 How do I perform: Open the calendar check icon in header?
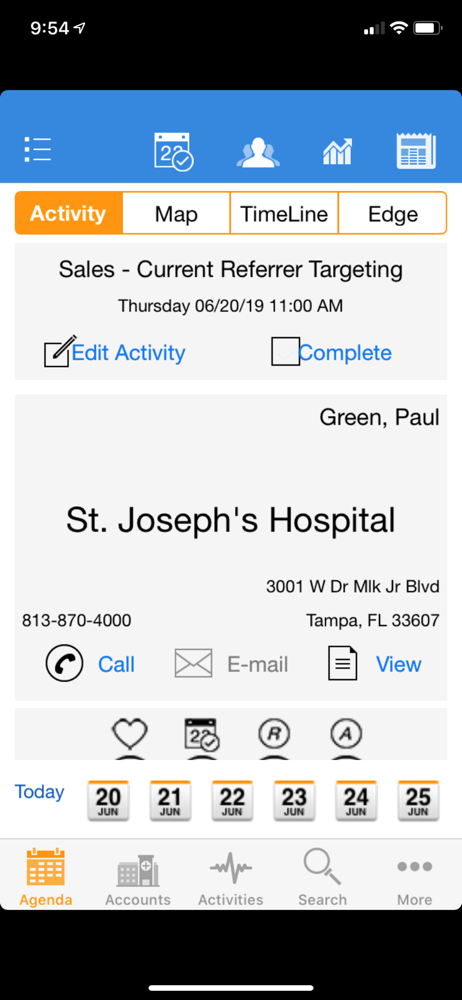[174, 151]
